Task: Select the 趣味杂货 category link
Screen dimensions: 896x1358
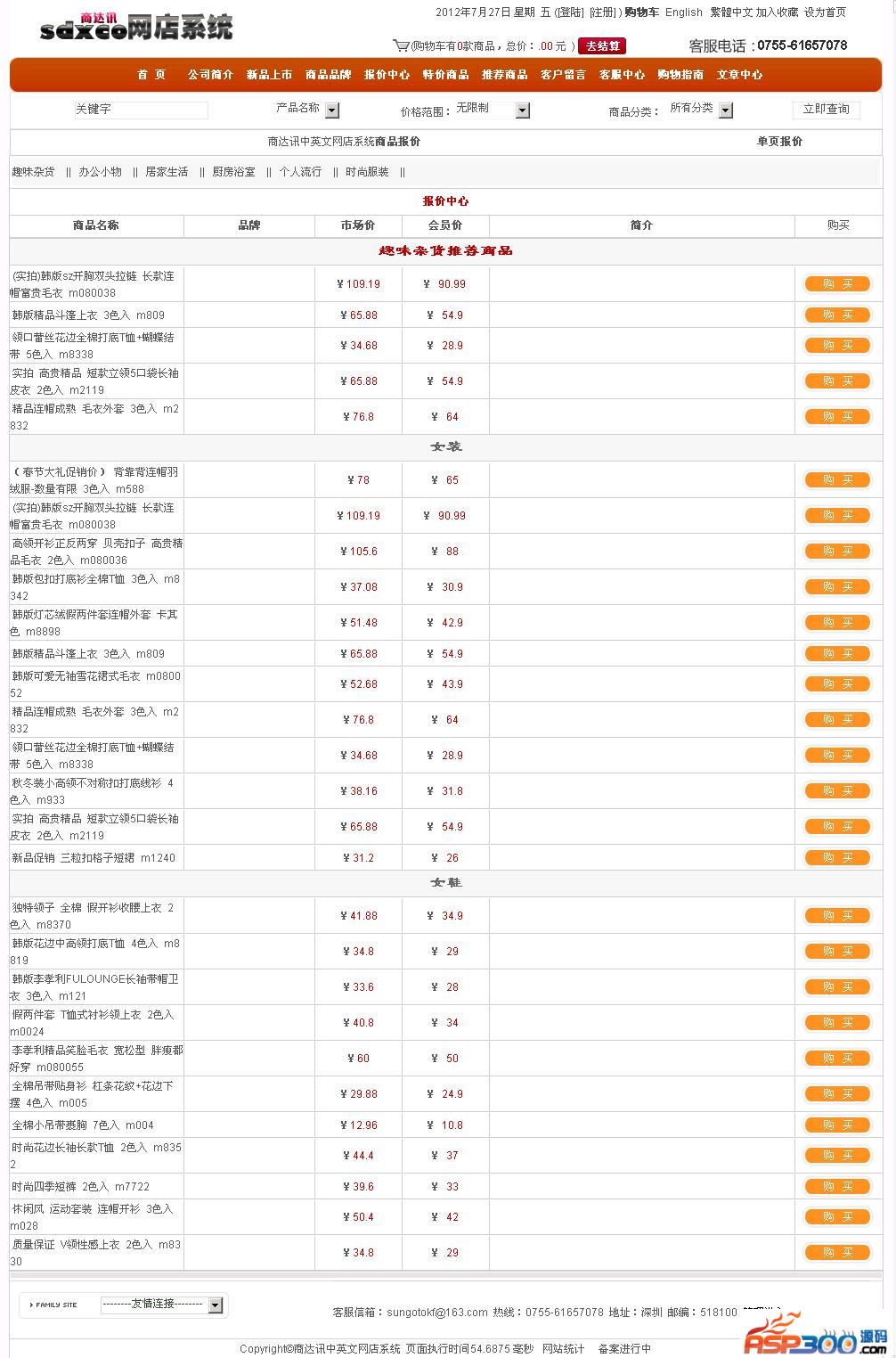Action: click(33, 172)
